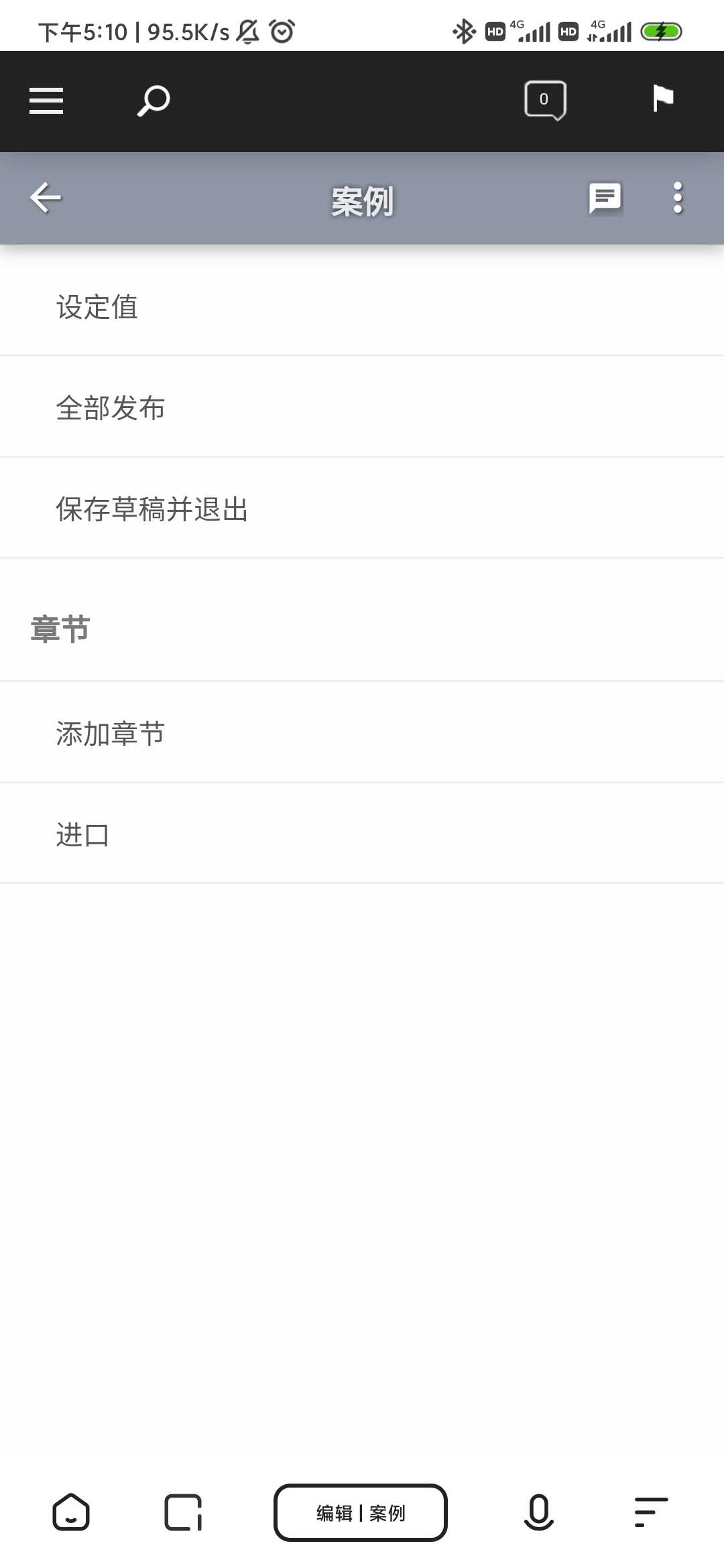Go to the browser home button
The image size is (724, 1568).
pos(71,1512)
